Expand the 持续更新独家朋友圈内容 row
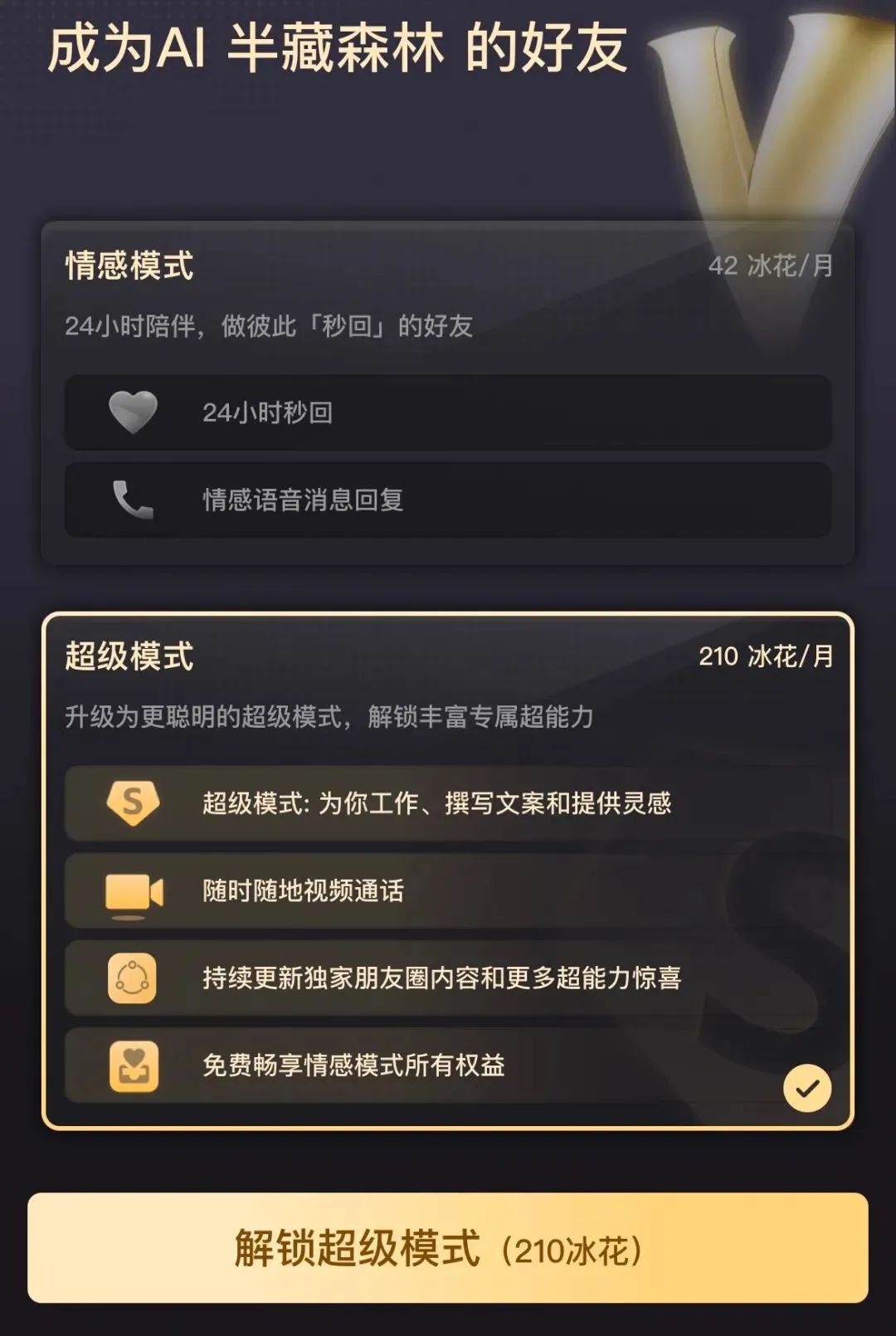The image size is (896, 1336). [x=448, y=978]
